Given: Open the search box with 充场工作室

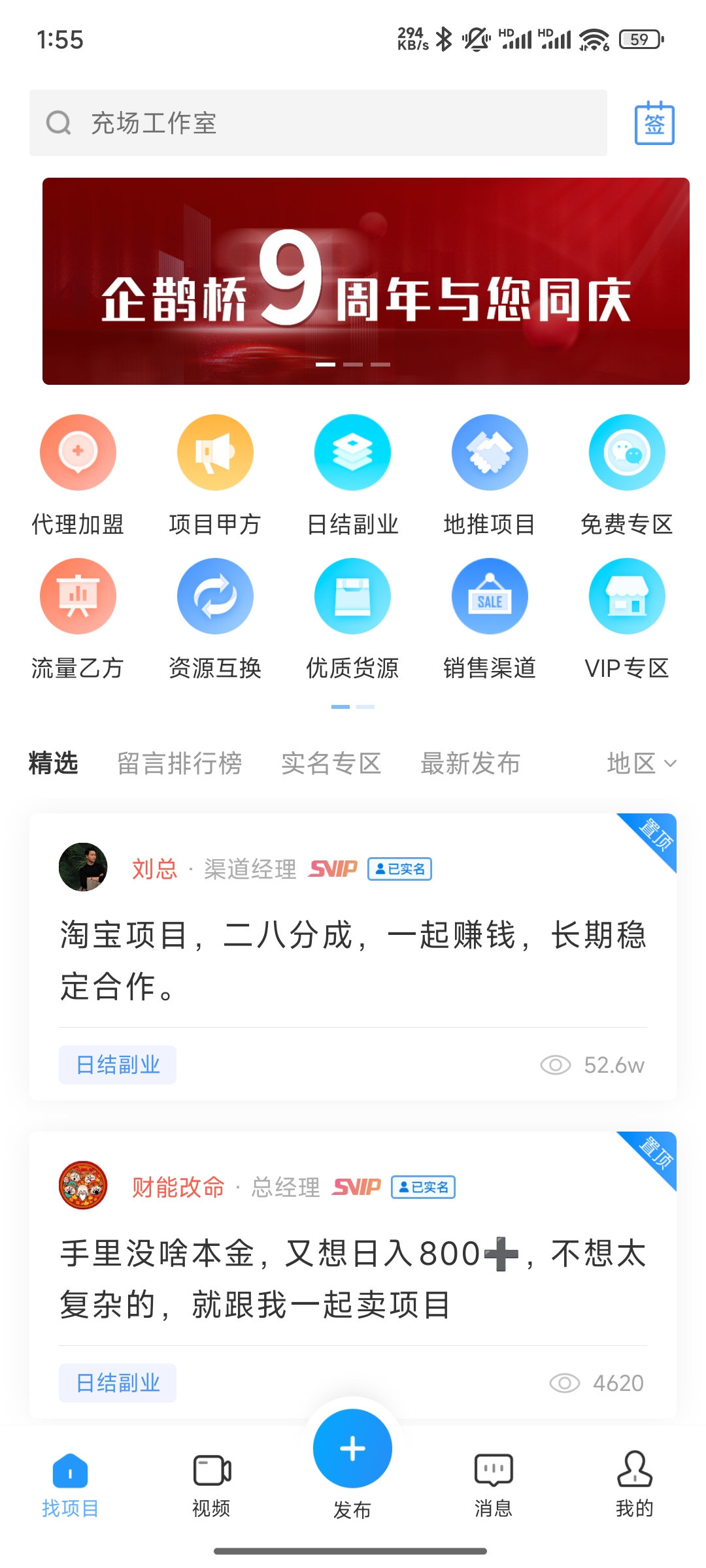Looking at the screenshot, I should (x=318, y=123).
